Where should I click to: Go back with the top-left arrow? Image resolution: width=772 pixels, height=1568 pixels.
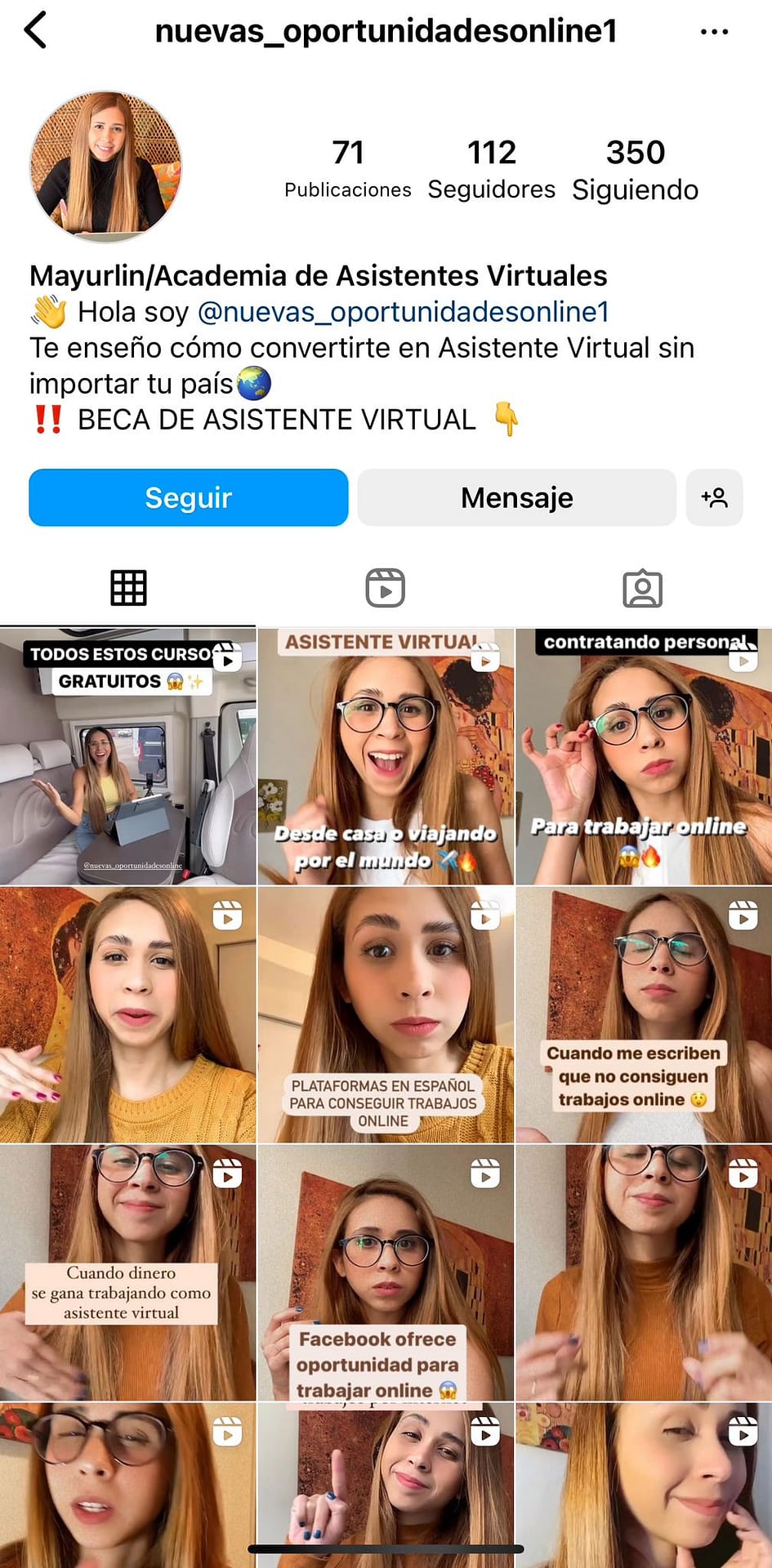(36, 31)
